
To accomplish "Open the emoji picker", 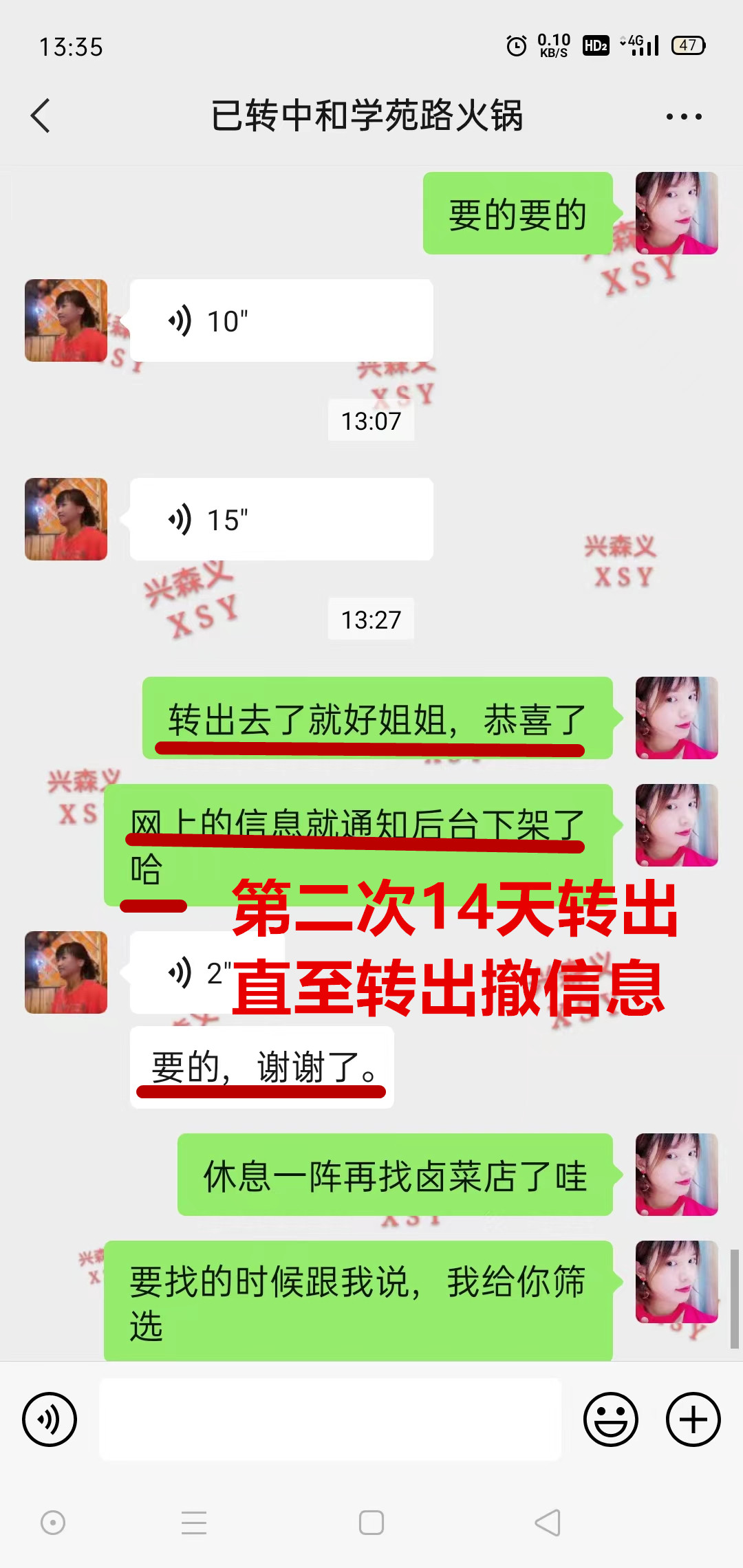I will click(x=610, y=1419).
